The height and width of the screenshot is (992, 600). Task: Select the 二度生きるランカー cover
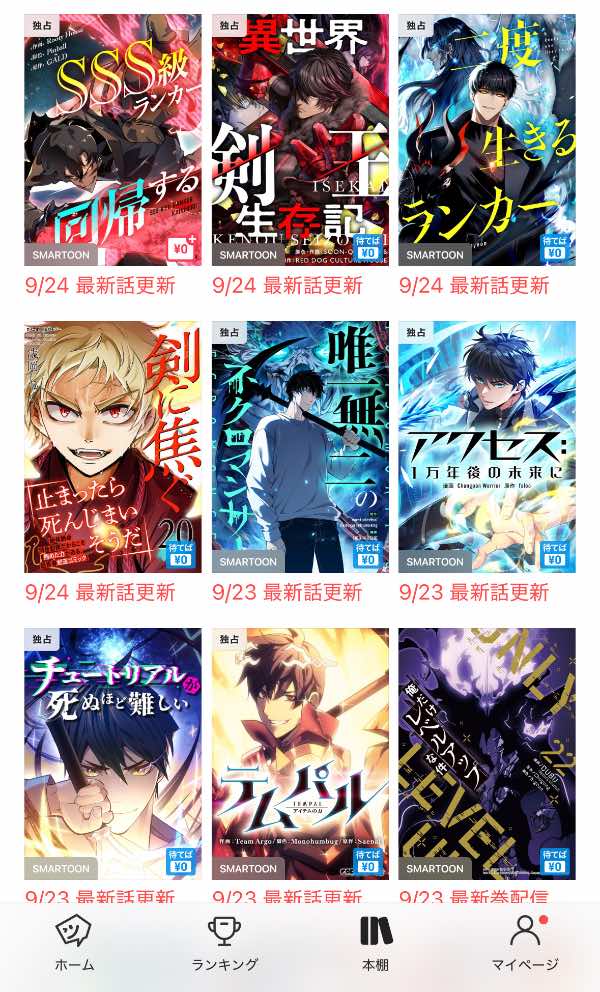click(x=487, y=140)
